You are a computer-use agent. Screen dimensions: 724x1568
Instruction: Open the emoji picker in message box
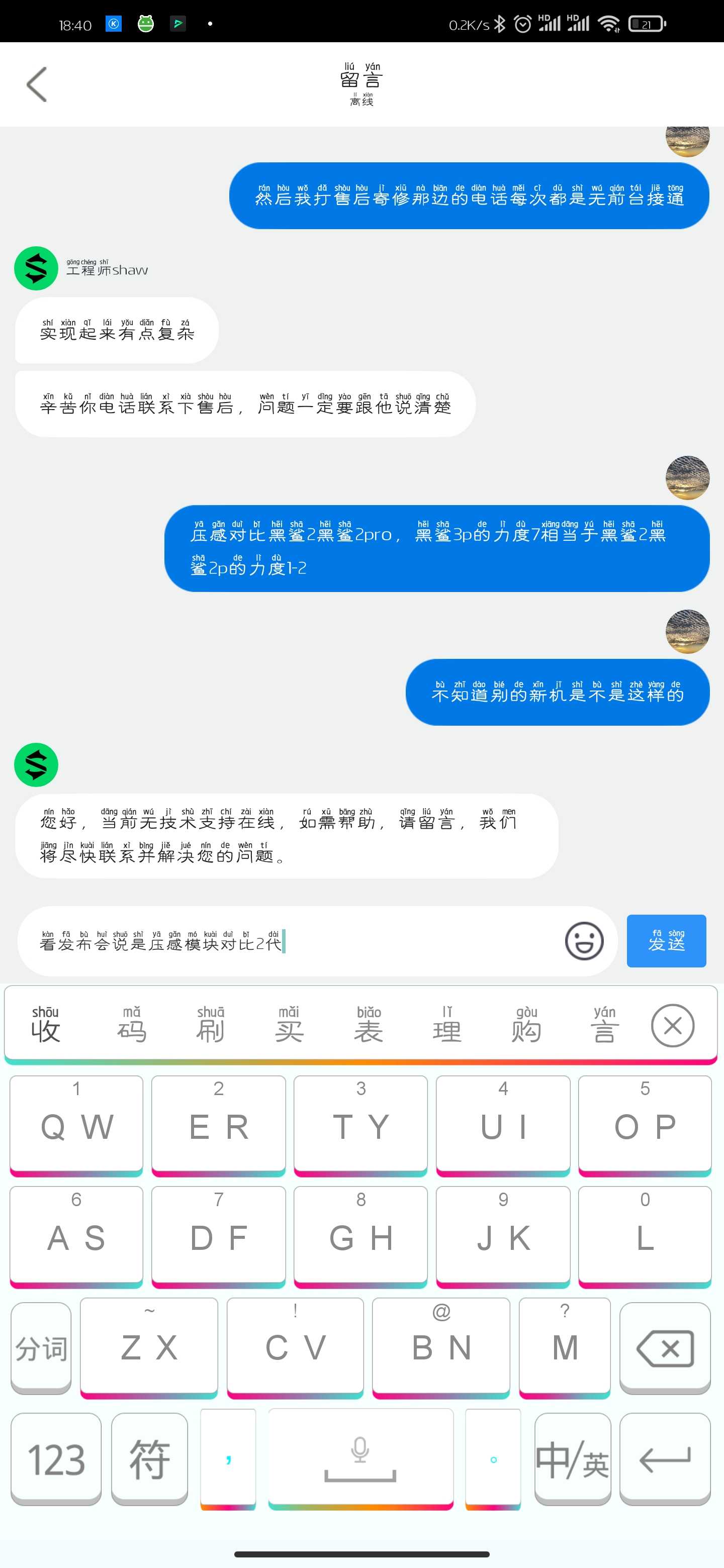coord(584,941)
